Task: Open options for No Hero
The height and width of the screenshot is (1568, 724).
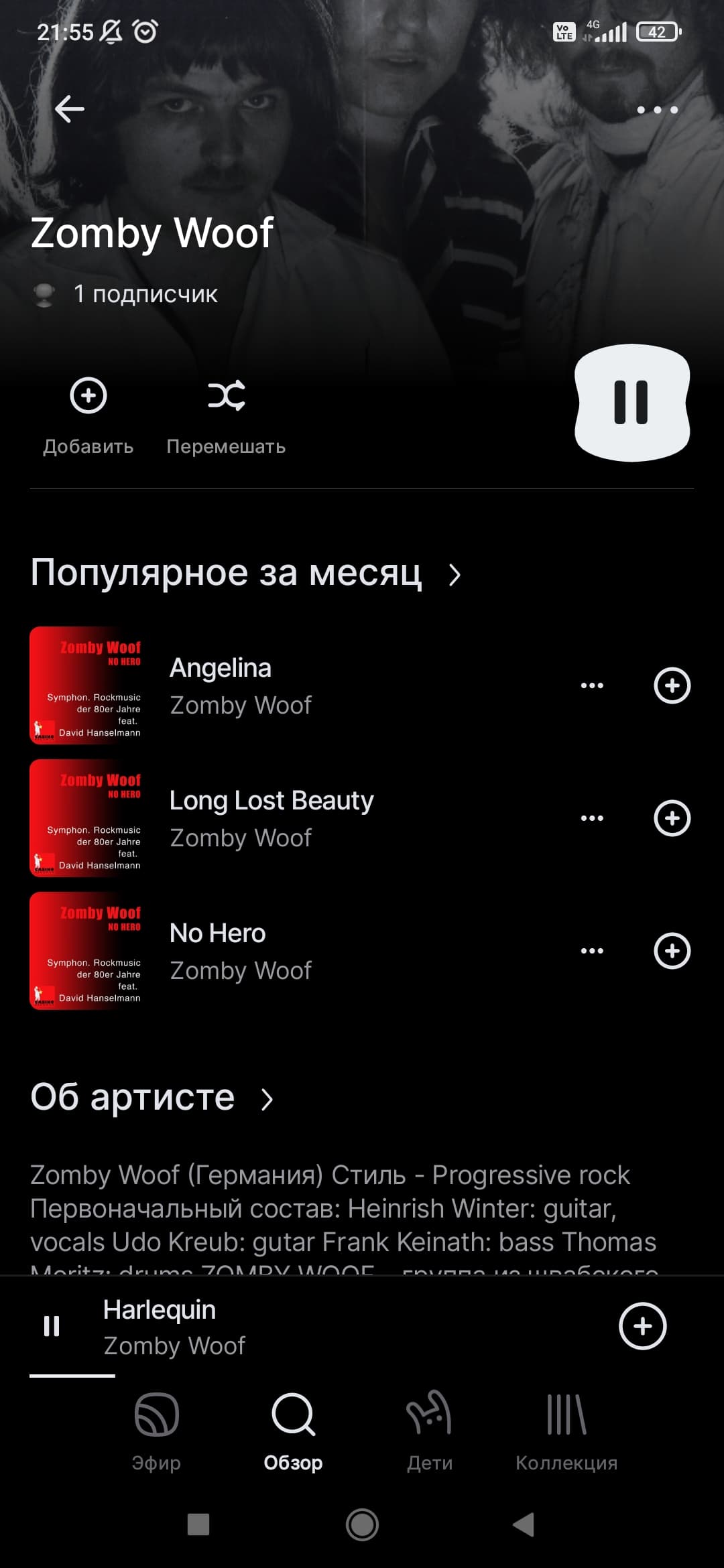Action: point(592,951)
